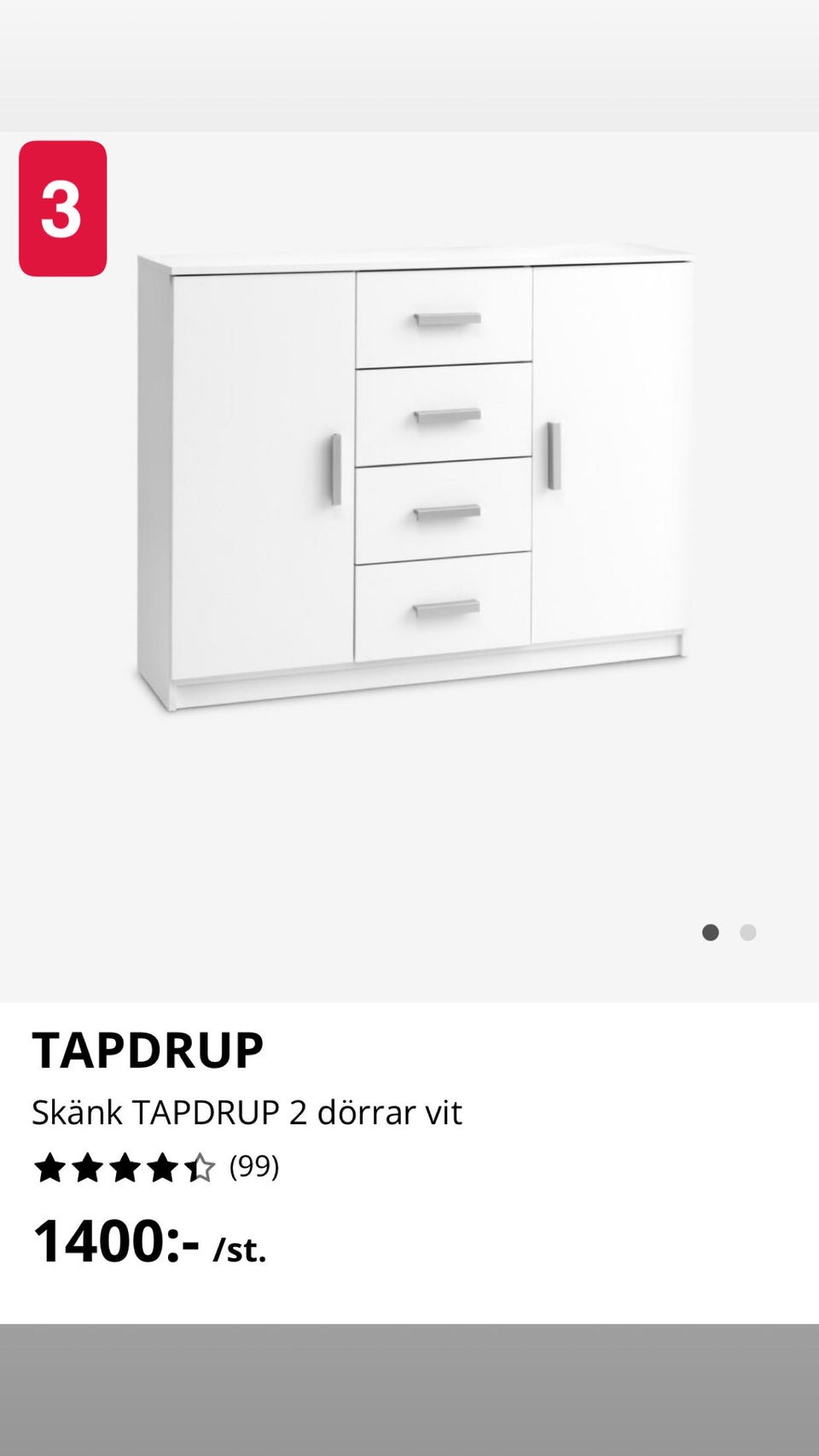Viewport: 819px width, 1456px height.
Task: Select the active dark carousel dot
Action: (711, 932)
